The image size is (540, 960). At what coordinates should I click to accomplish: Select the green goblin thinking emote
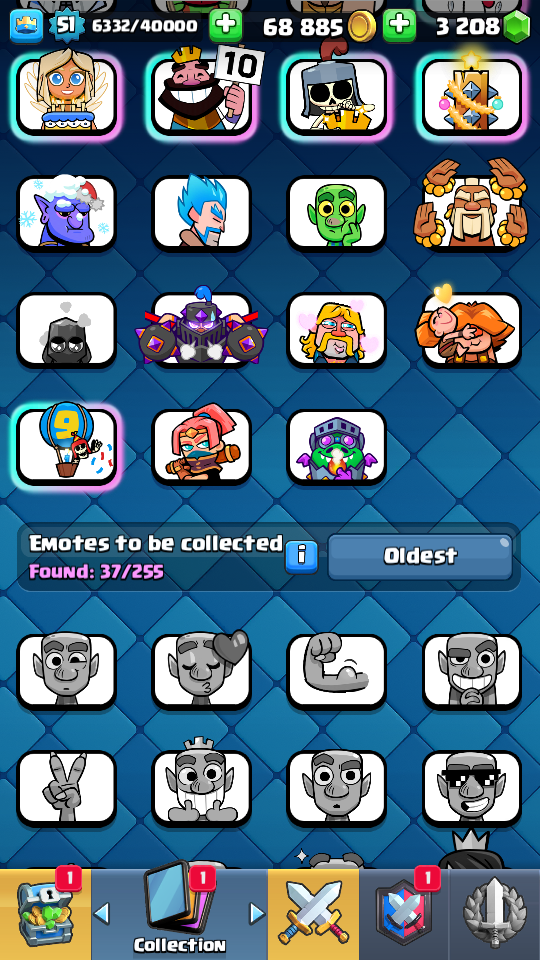pyautogui.click(x=337, y=212)
